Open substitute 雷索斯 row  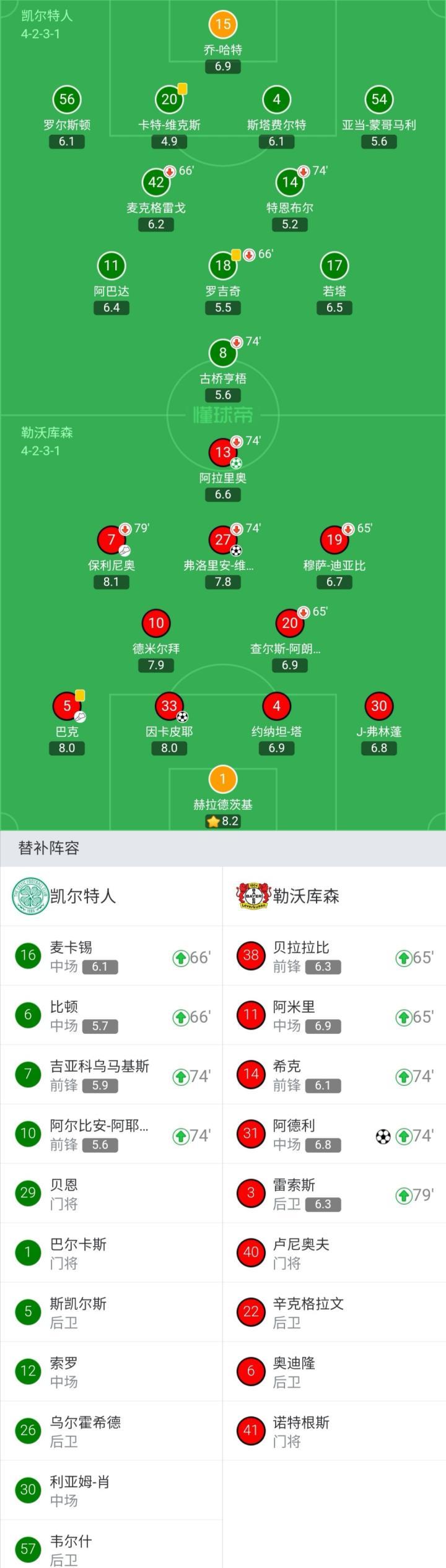(334, 1194)
